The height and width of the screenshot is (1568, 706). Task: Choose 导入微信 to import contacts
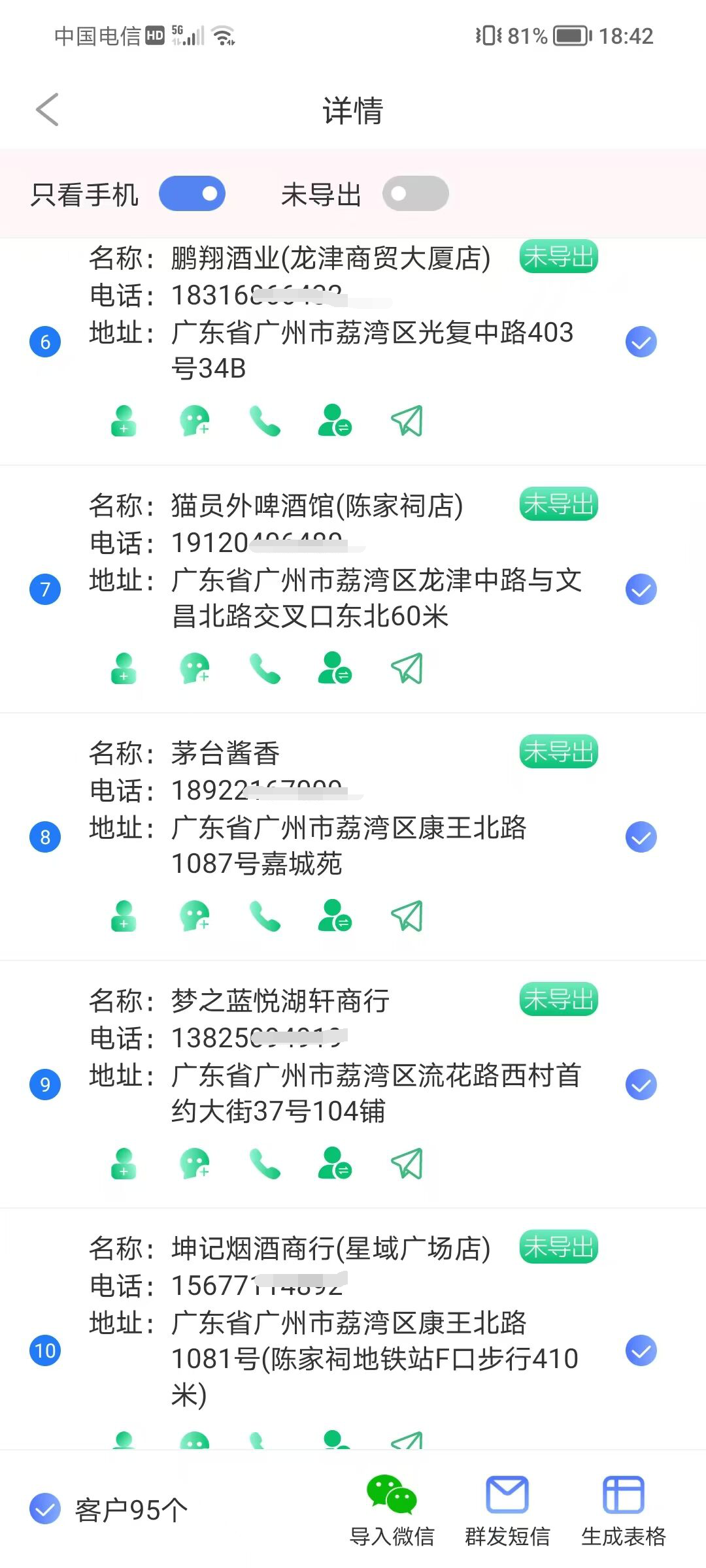tap(392, 1510)
